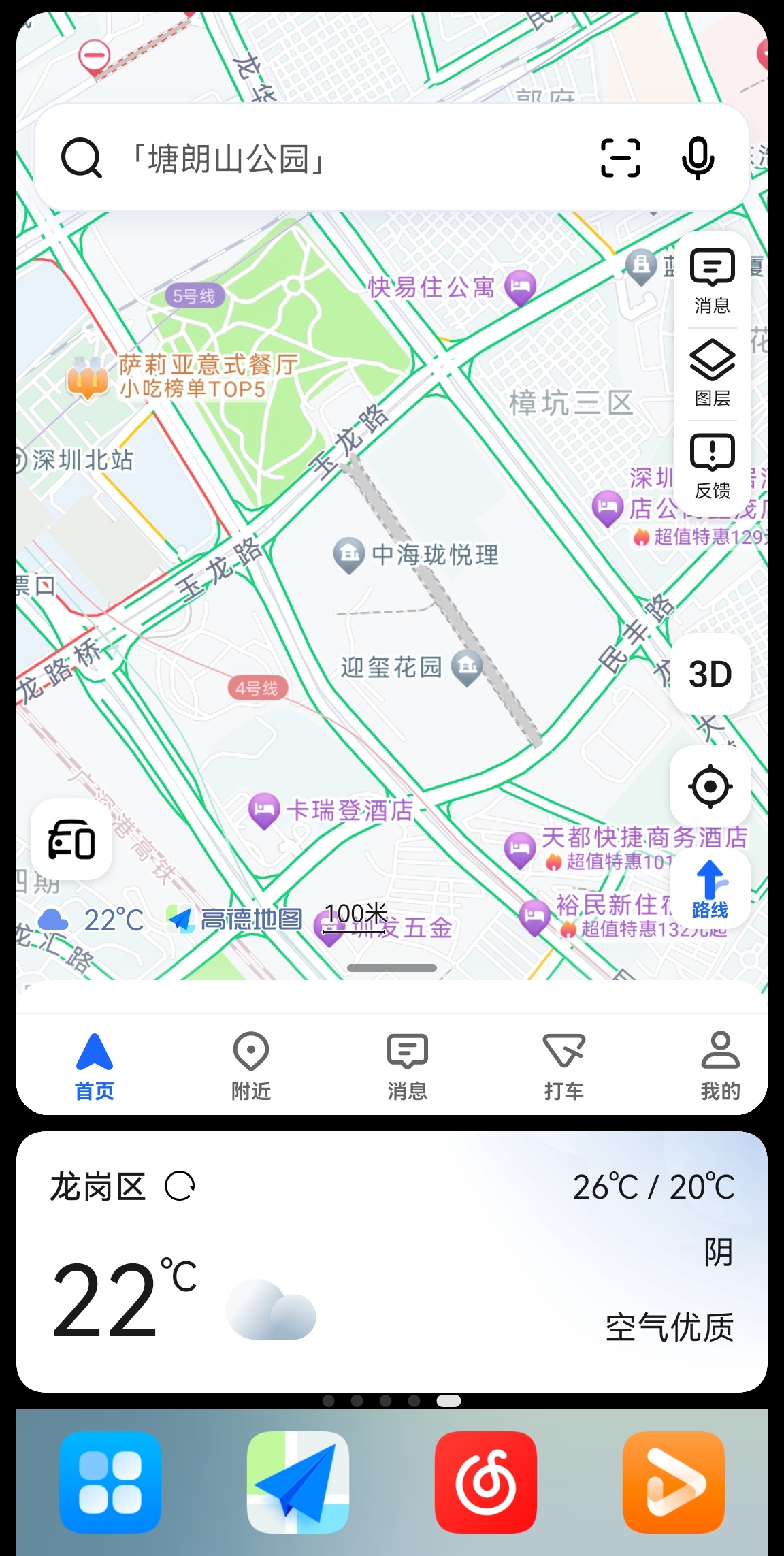784x1556 pixels.
Task: Launch the orange video player app
Action: 674,1482
